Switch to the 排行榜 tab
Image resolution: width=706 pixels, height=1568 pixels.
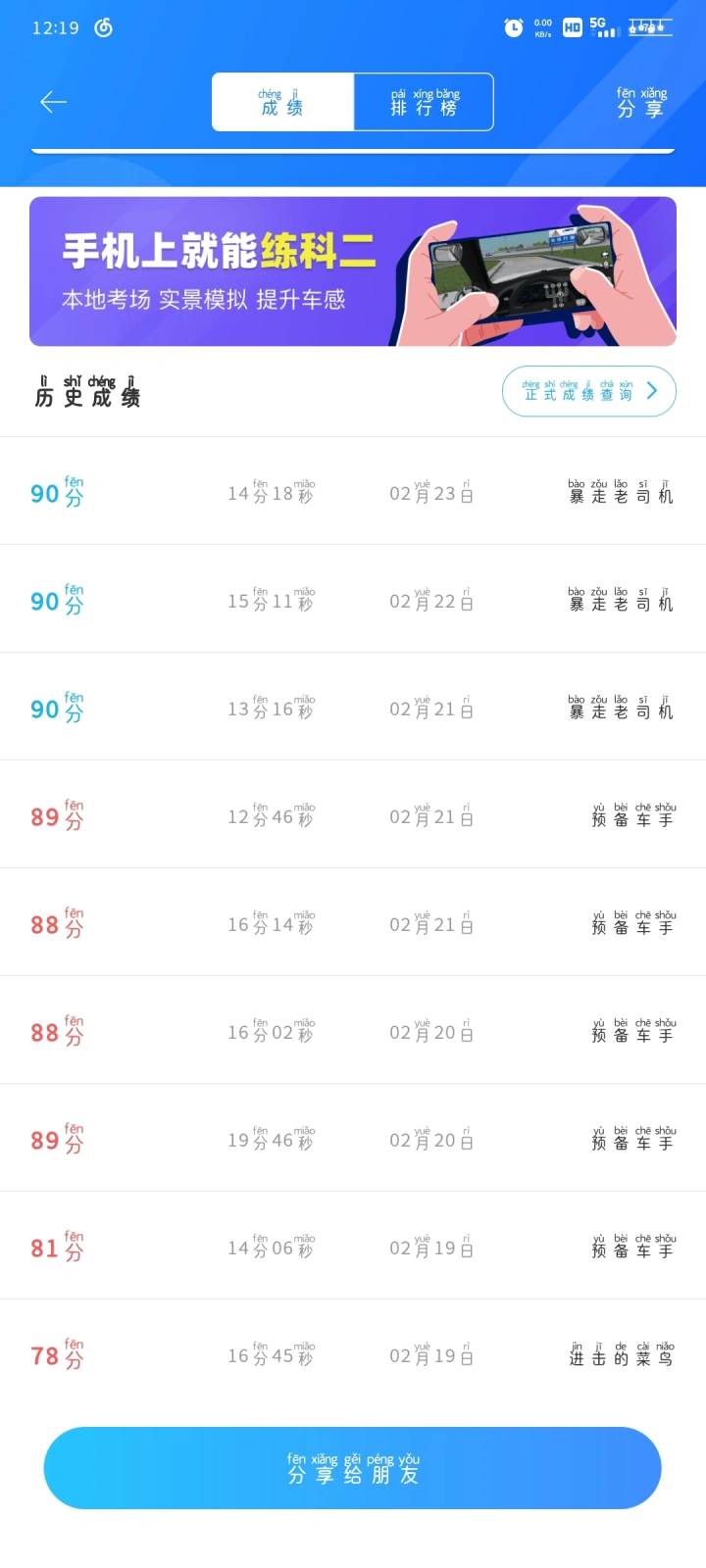pos(424,102)
